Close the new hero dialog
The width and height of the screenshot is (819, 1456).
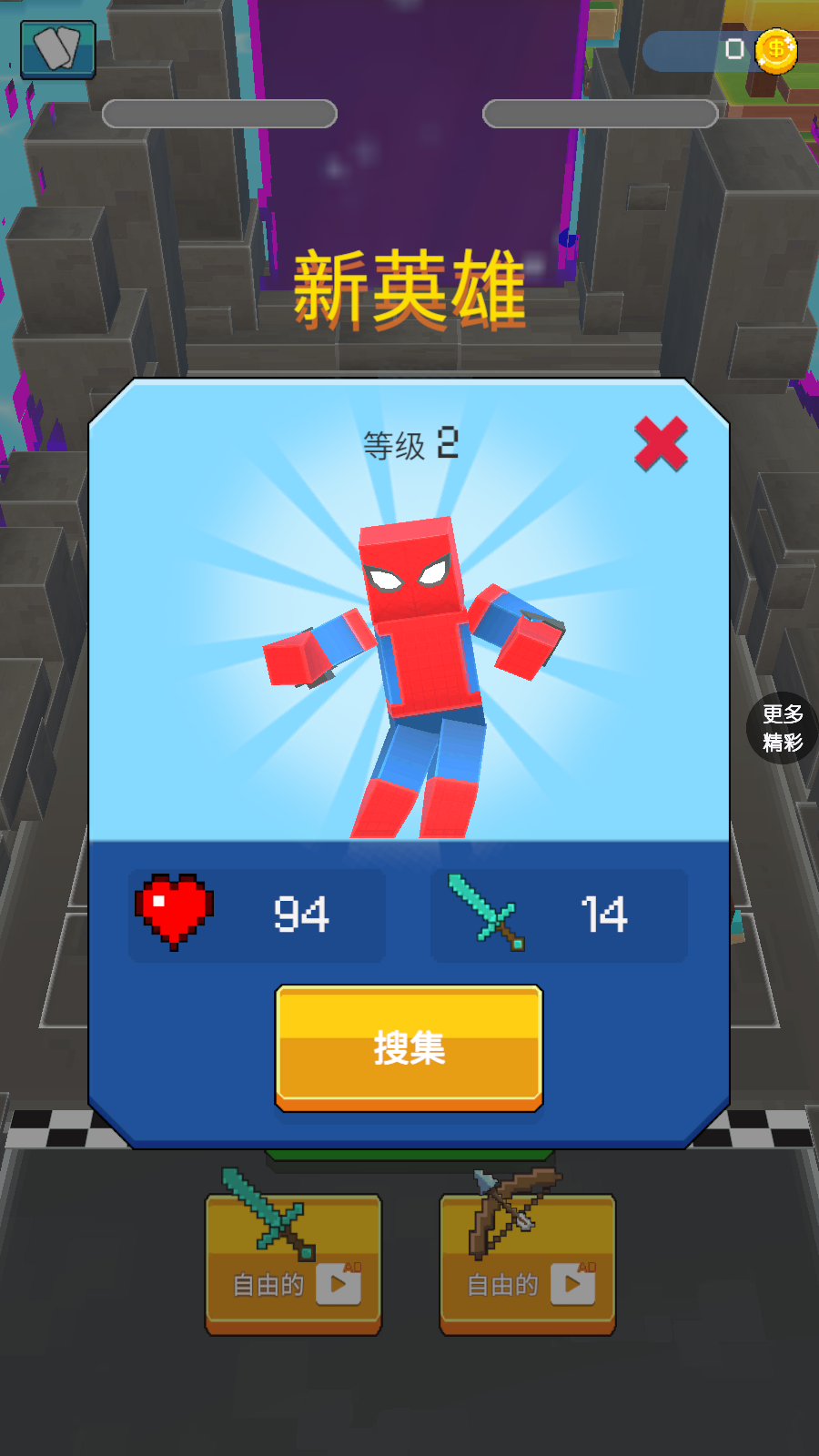point(661,444)
